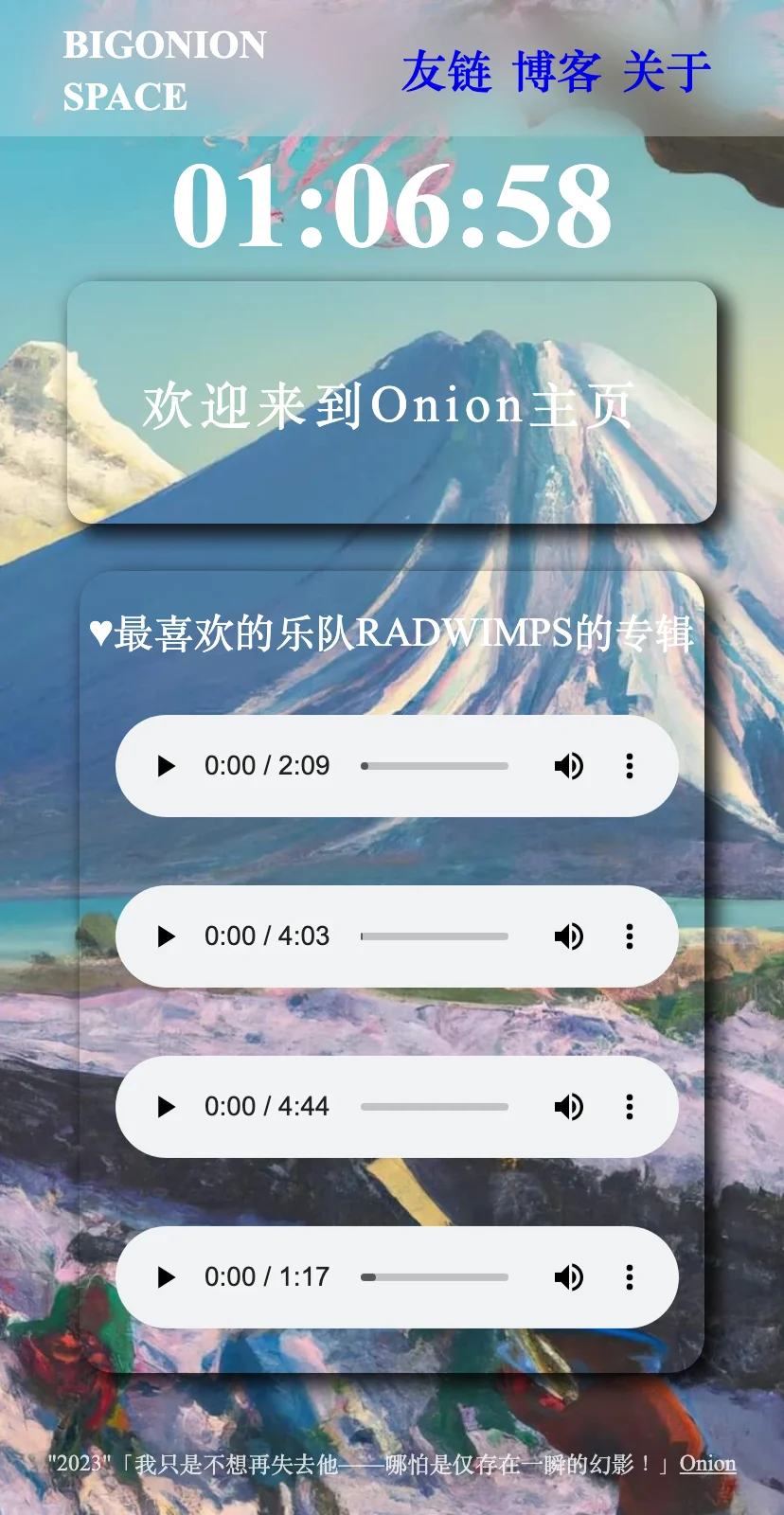This screenshot has width=784, height=1515.
Task: Play the 4:44 audio track
Action: [166, 1107]
